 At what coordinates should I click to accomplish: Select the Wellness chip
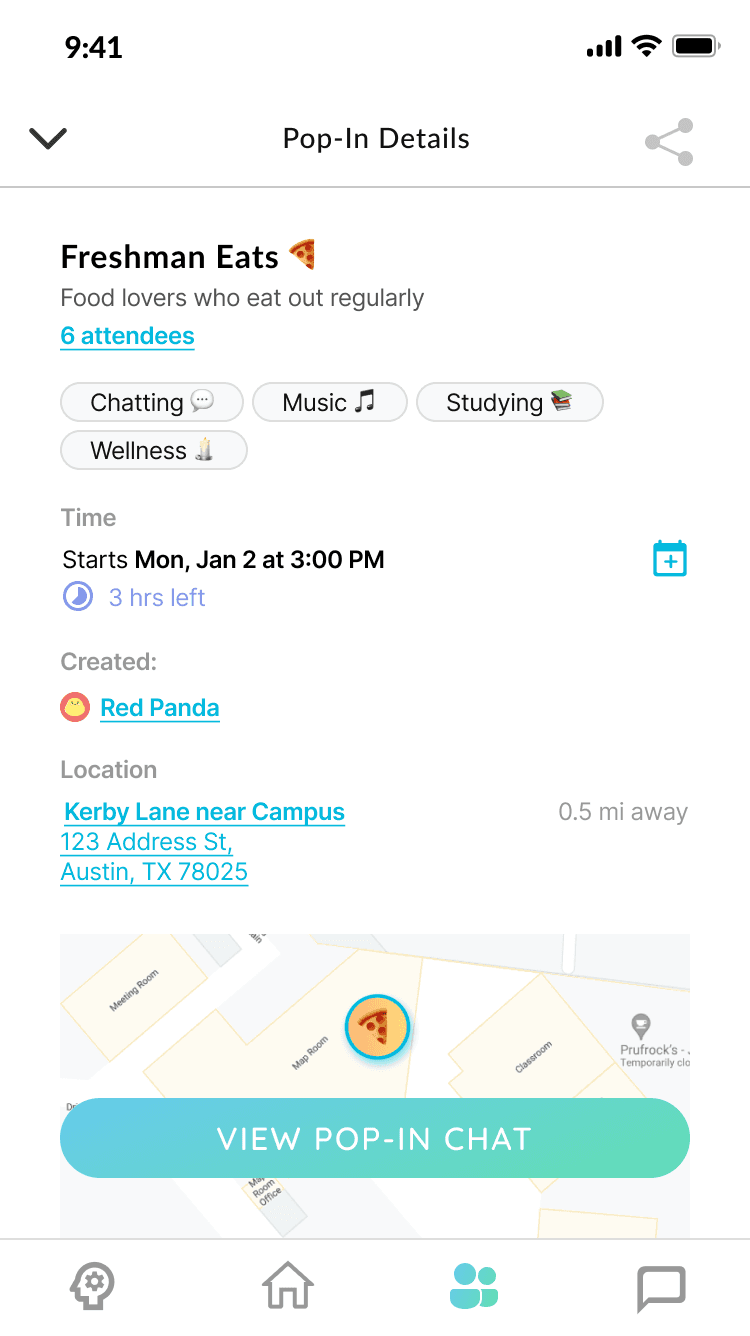(153, 451)
